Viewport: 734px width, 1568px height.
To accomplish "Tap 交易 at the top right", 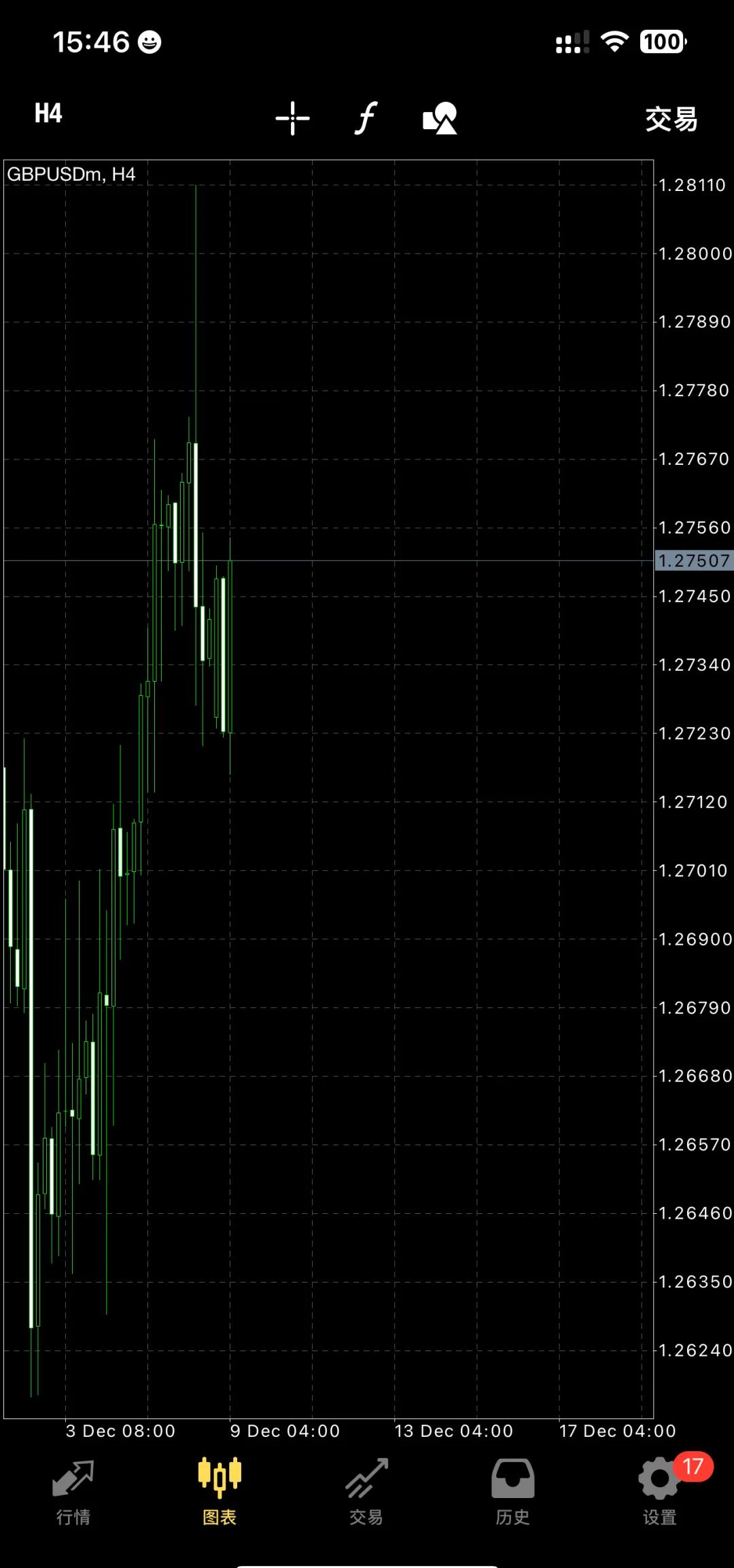I will click(671, 120).
